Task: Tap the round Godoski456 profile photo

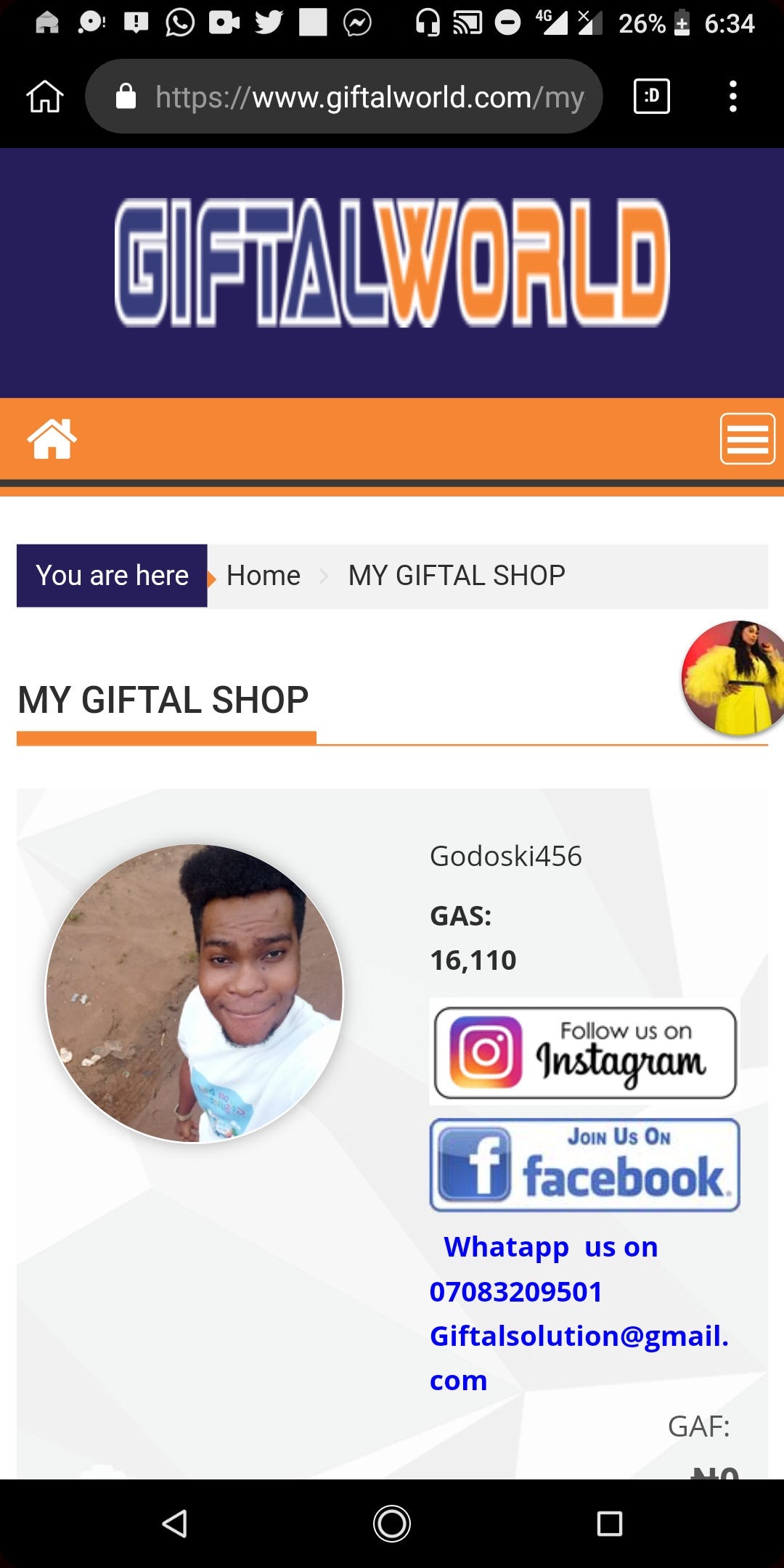Action: (x=195, y=993)
